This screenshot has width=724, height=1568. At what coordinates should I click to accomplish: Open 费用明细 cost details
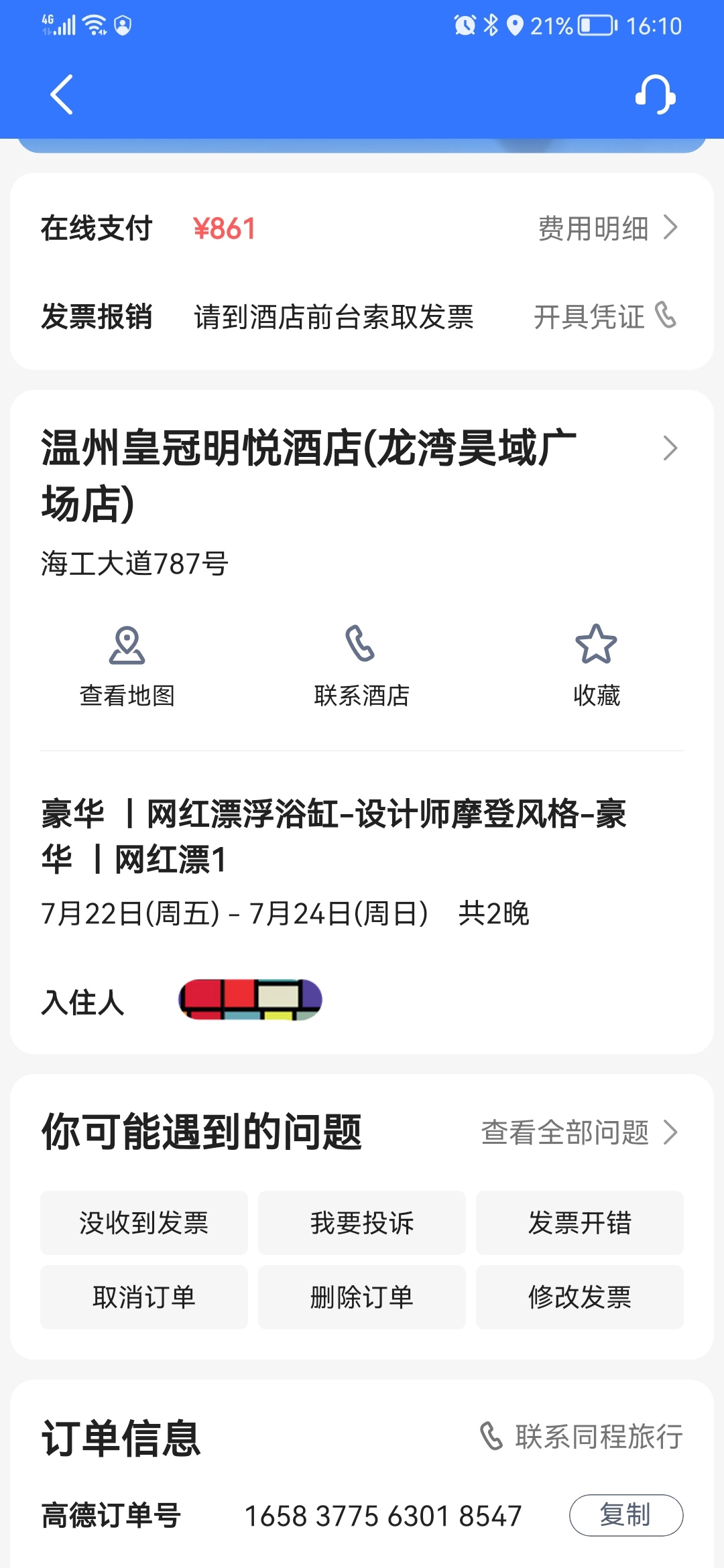(x=607, y=228)
